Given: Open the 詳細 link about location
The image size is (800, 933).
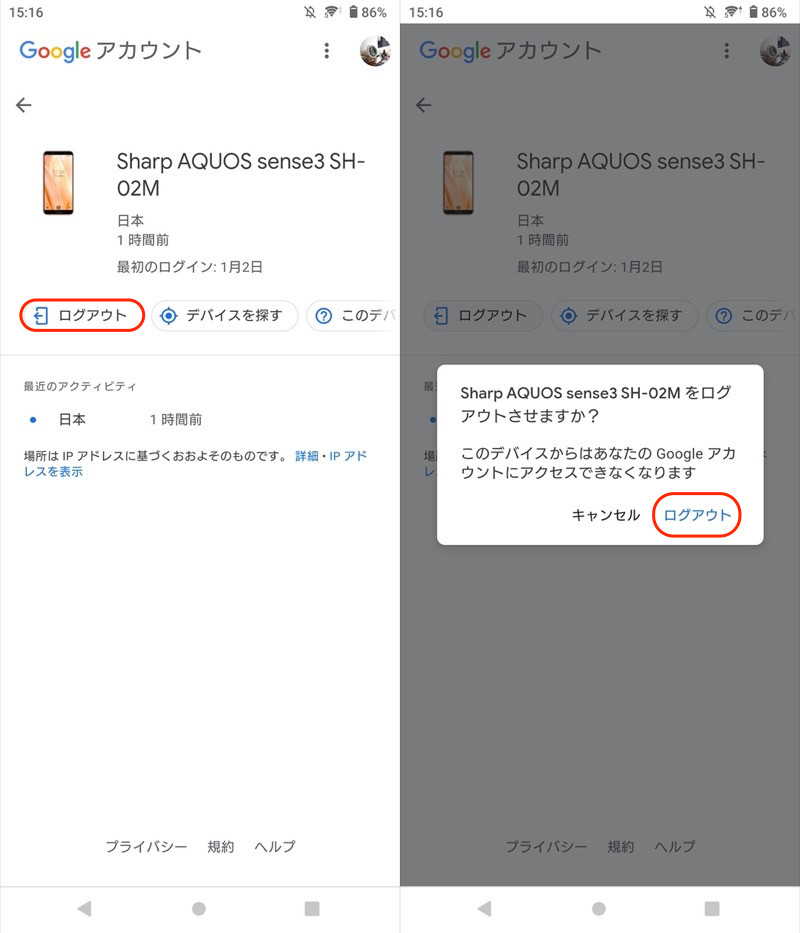Looking at the screenshot, I should click(x=306, y=456).
